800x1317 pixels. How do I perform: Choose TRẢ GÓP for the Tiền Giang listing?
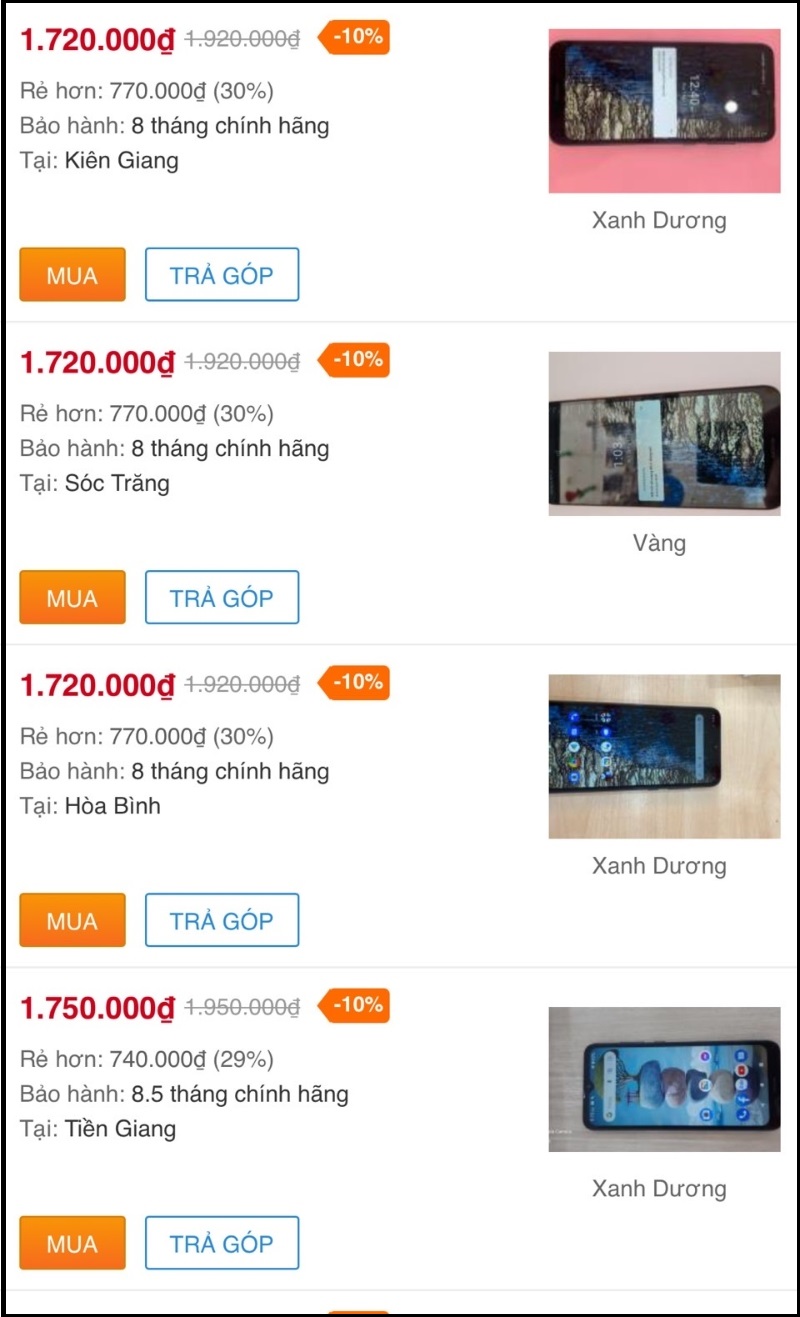click(222, 1244)
